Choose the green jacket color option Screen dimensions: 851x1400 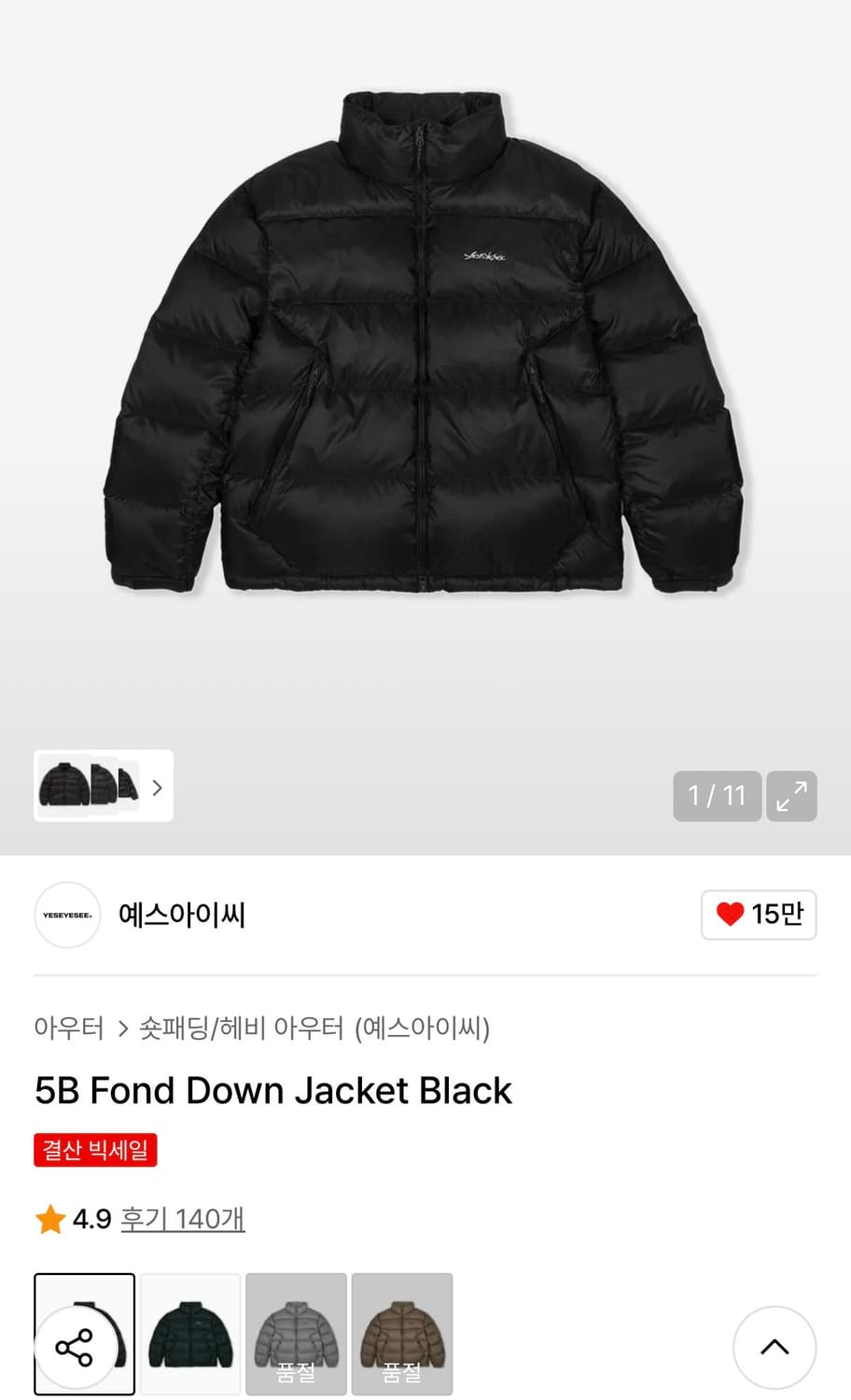190,1334
